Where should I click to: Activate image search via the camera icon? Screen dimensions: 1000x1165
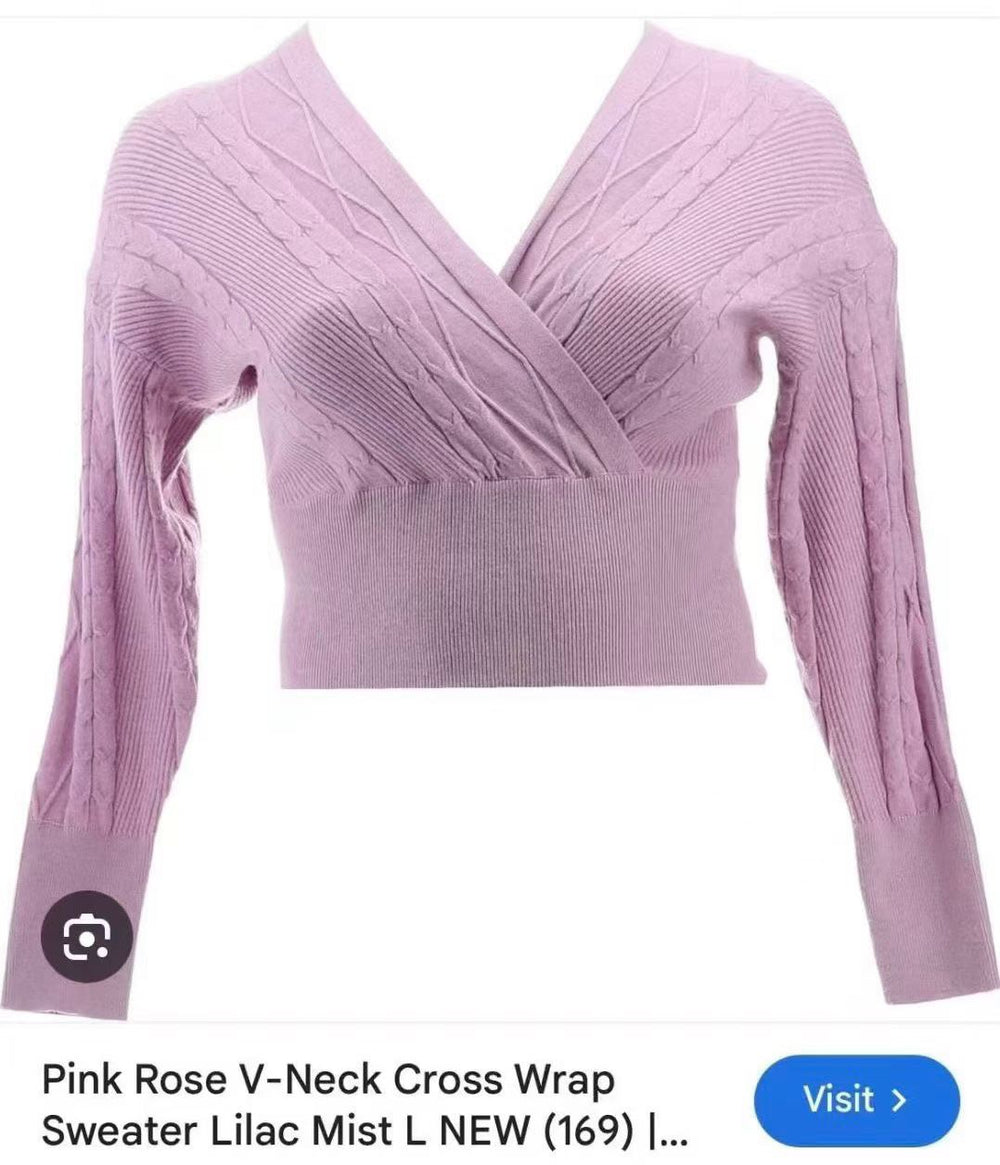(85, 939)
